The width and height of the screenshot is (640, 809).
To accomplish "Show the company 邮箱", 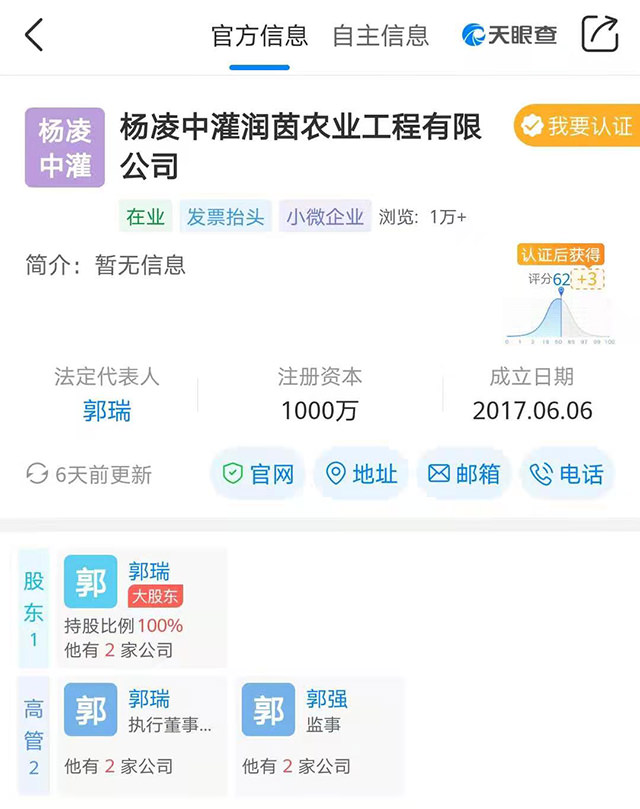I will [x=464, y=474].
